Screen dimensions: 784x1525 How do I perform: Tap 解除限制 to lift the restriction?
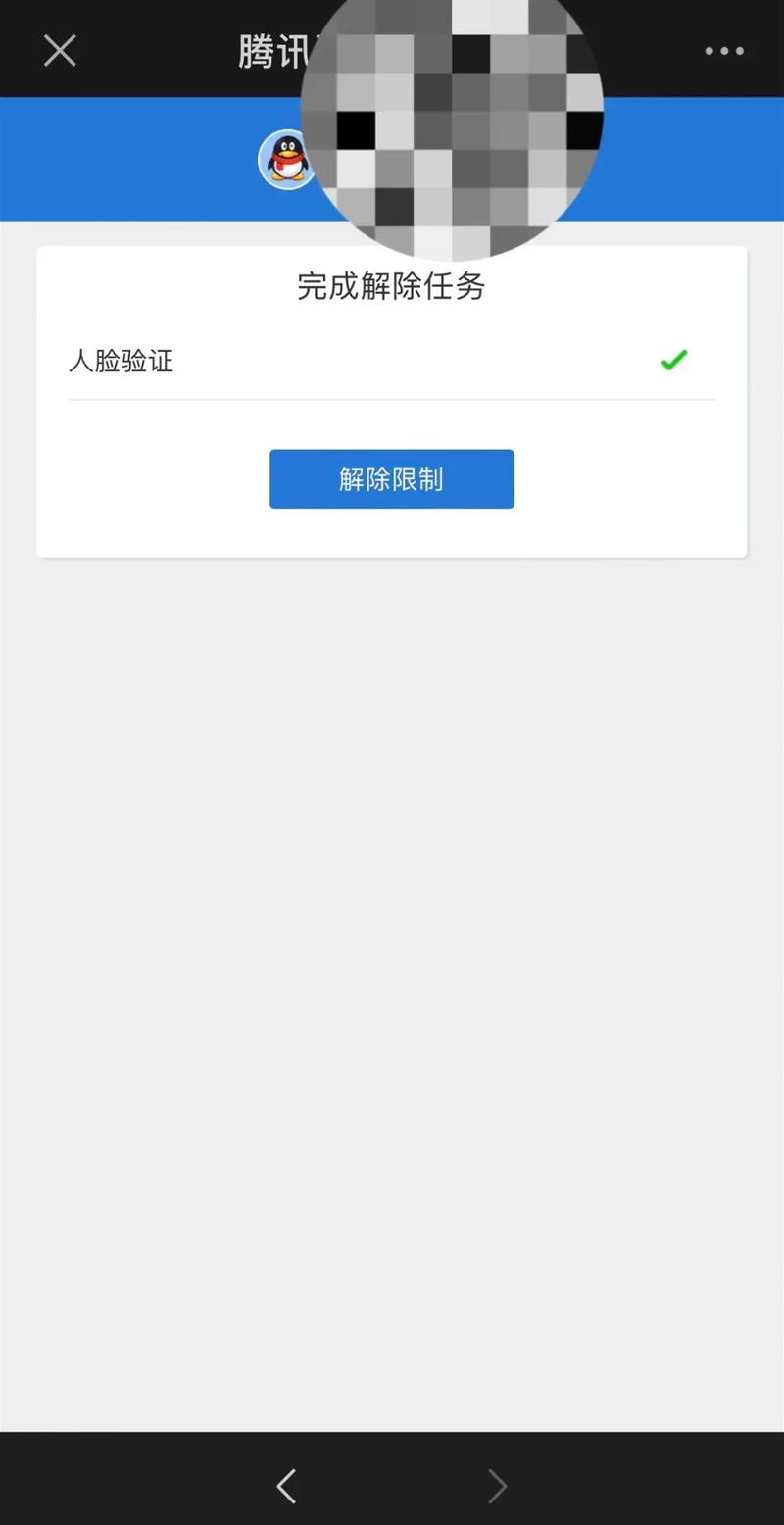[x=392, y=479]
